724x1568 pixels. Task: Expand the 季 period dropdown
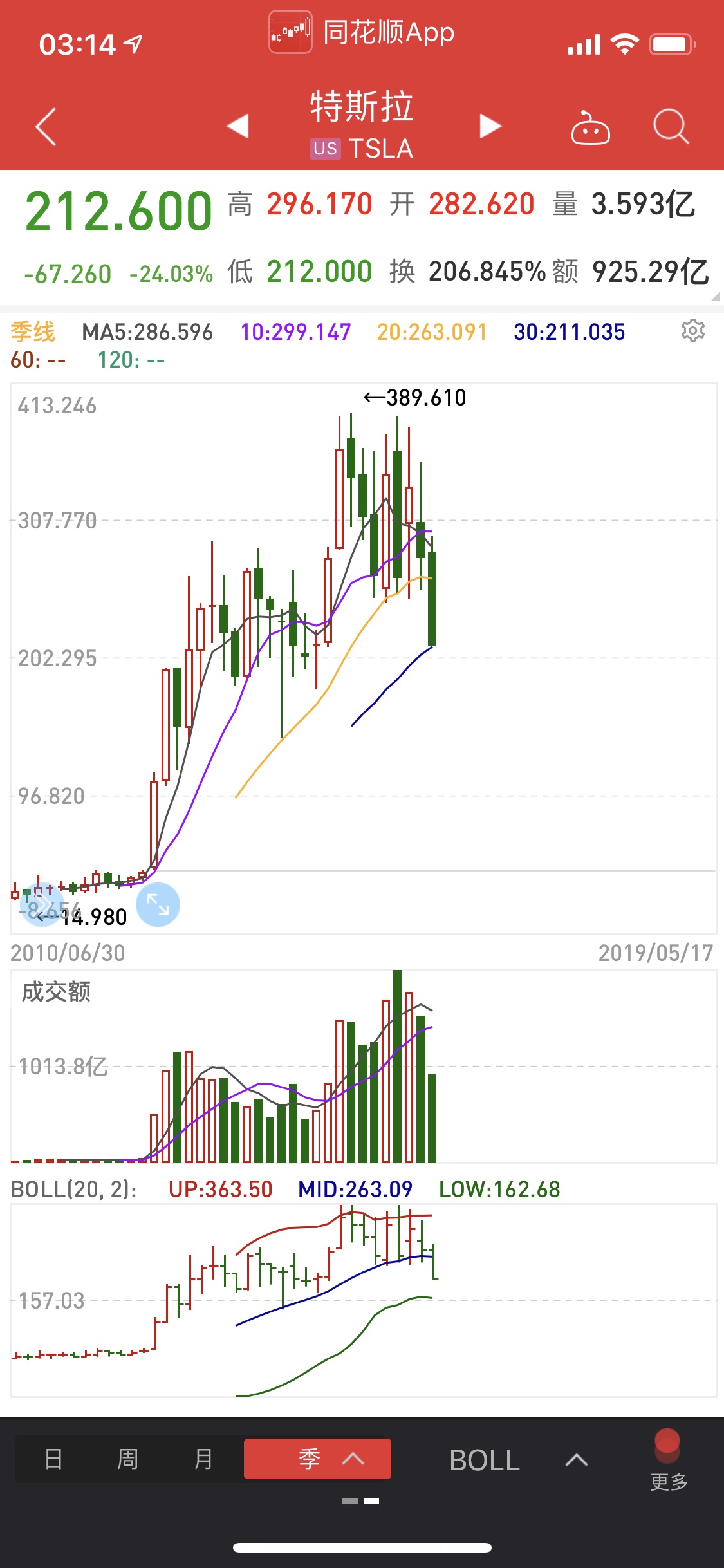coord(318,1459)
